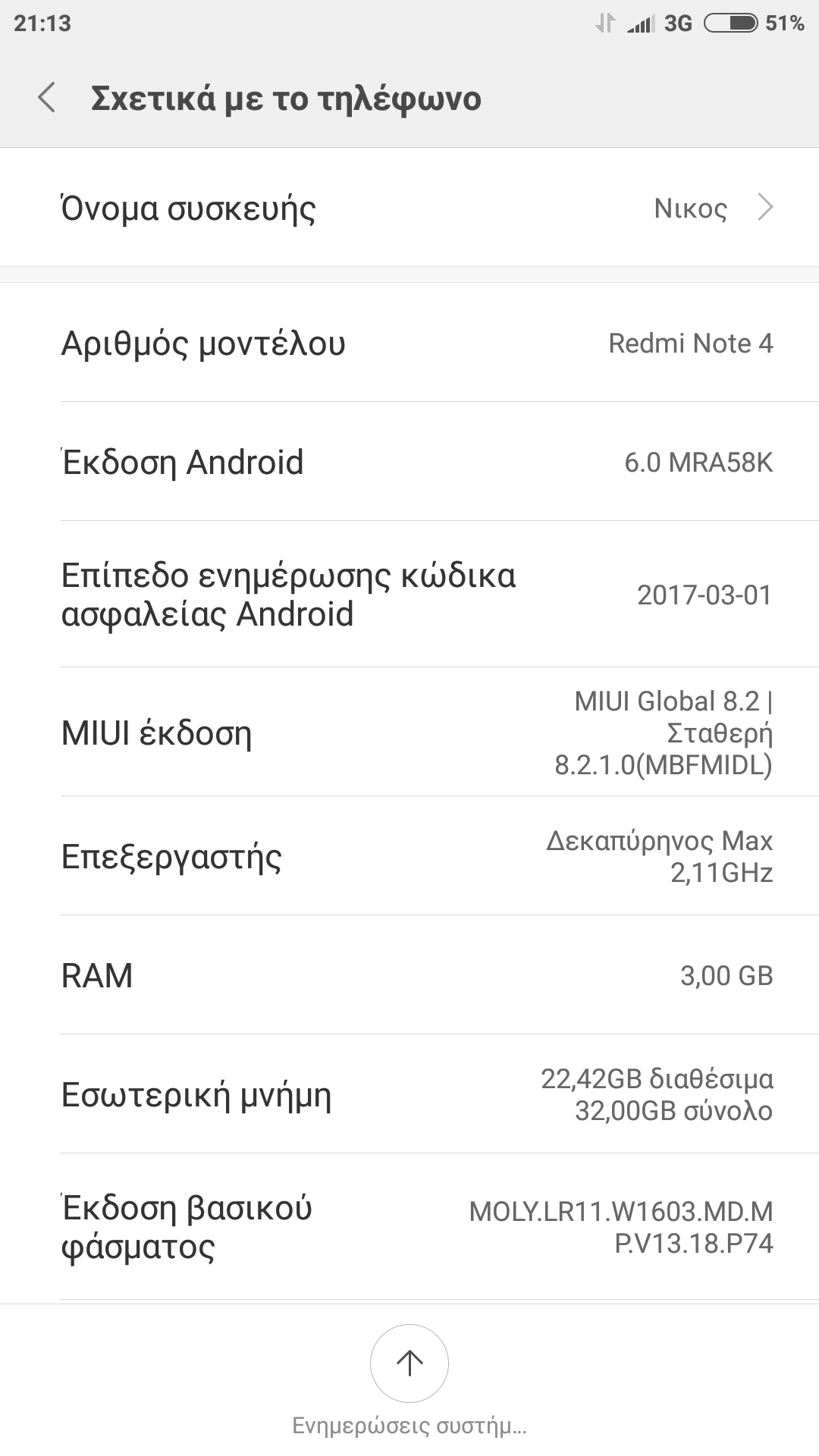Open the Όνομα συσκευής row
The image size is (819, 1456).
[x=409, y=208]
